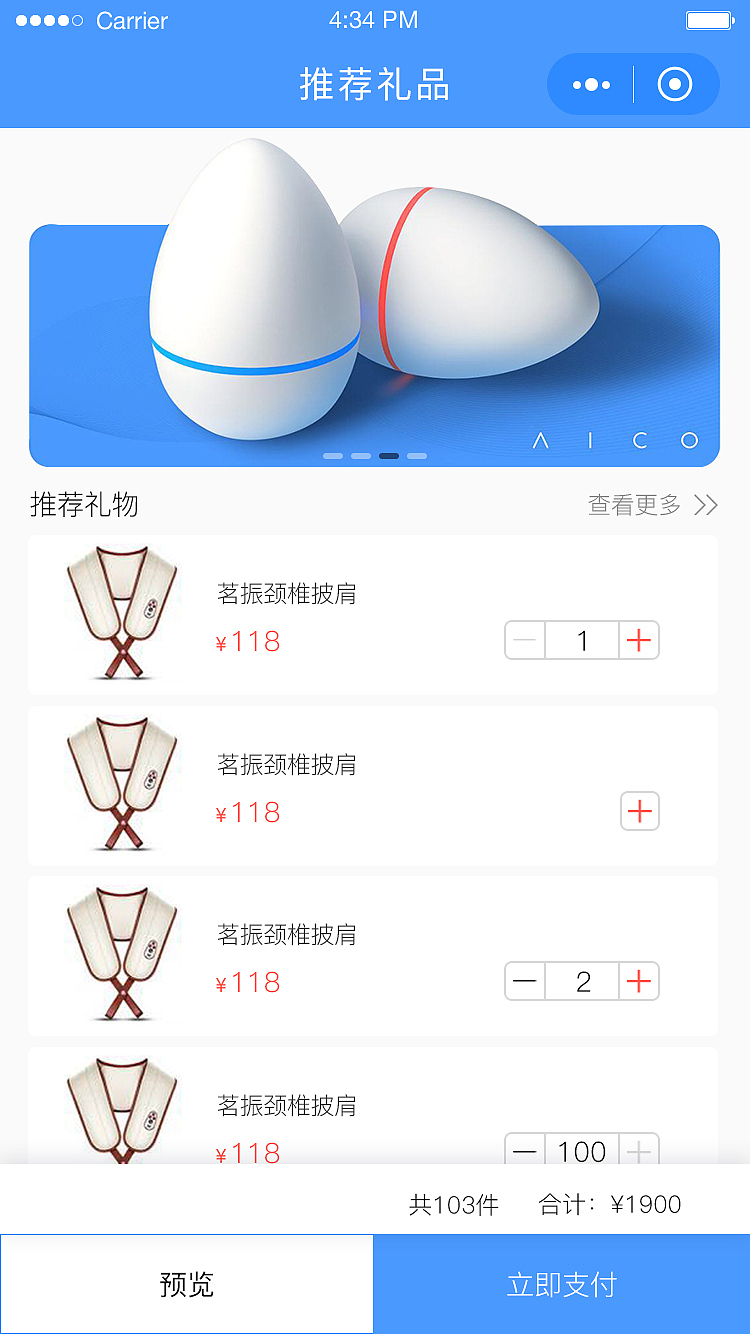Tap the minus icon on the first product
The height and width of the screenshot is (1334, 750).
pos(524,640)
